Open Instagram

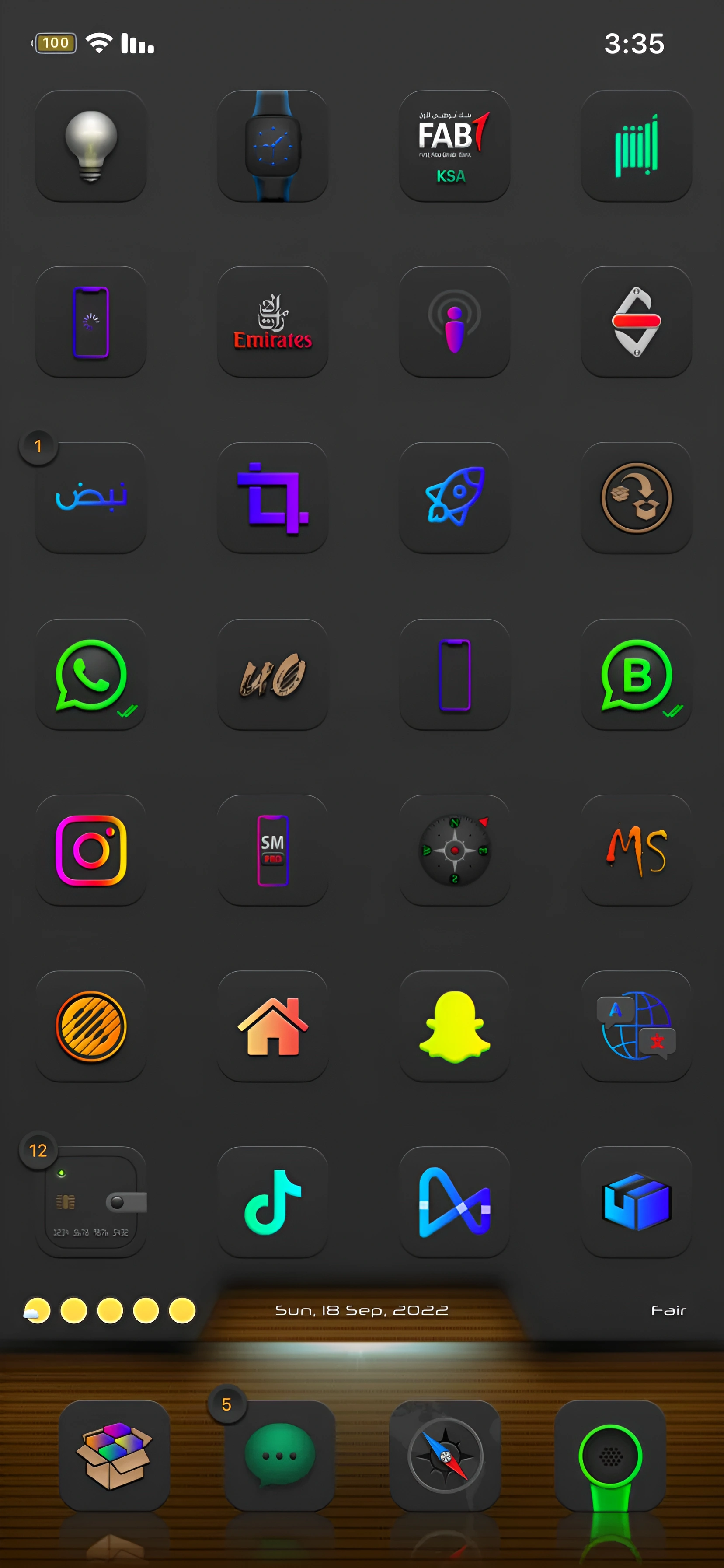[x=90, y=850]
